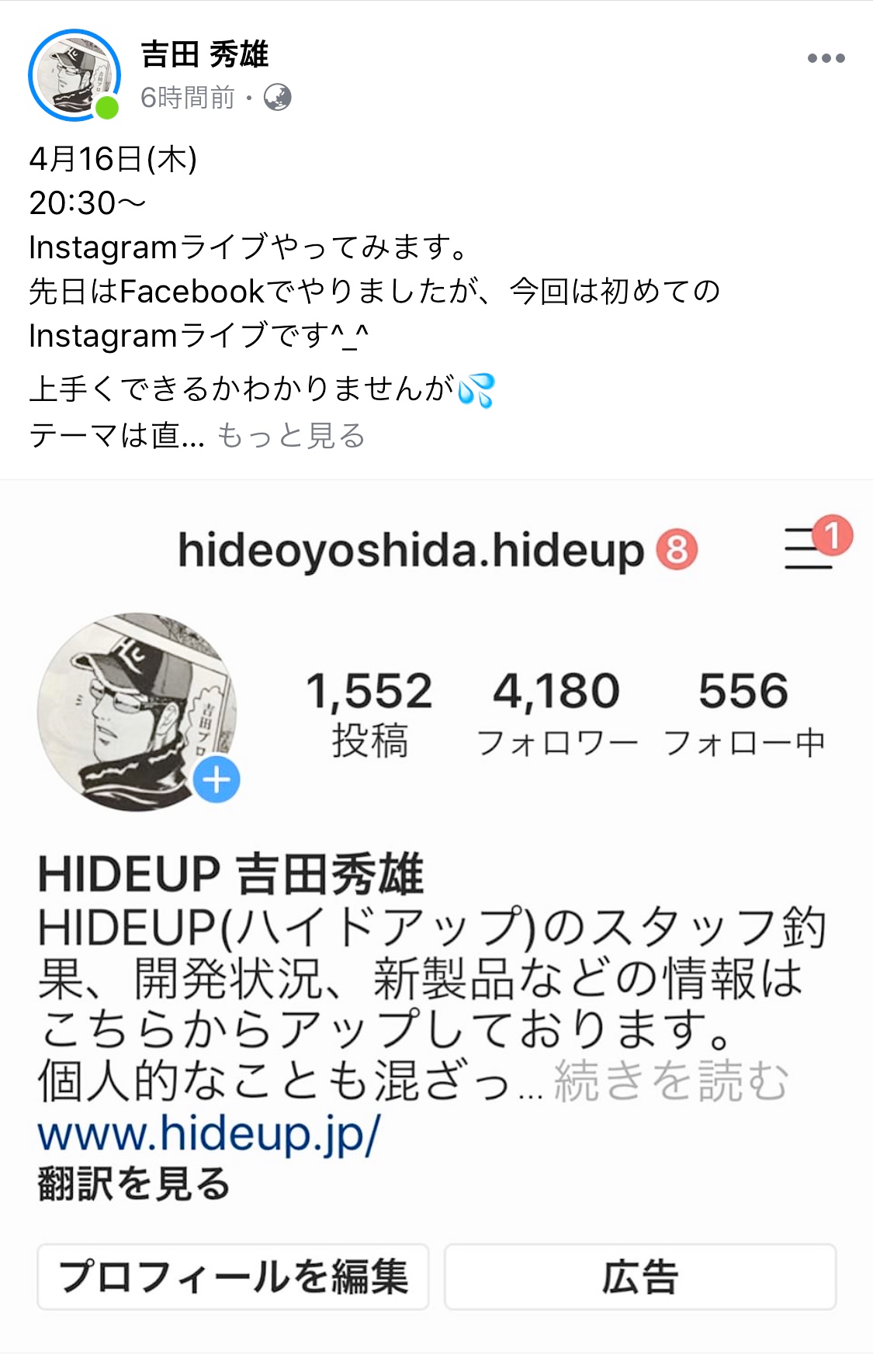Open the post's three-dot options menu
The image size is (873, 1372).
(x=826, y=58)
